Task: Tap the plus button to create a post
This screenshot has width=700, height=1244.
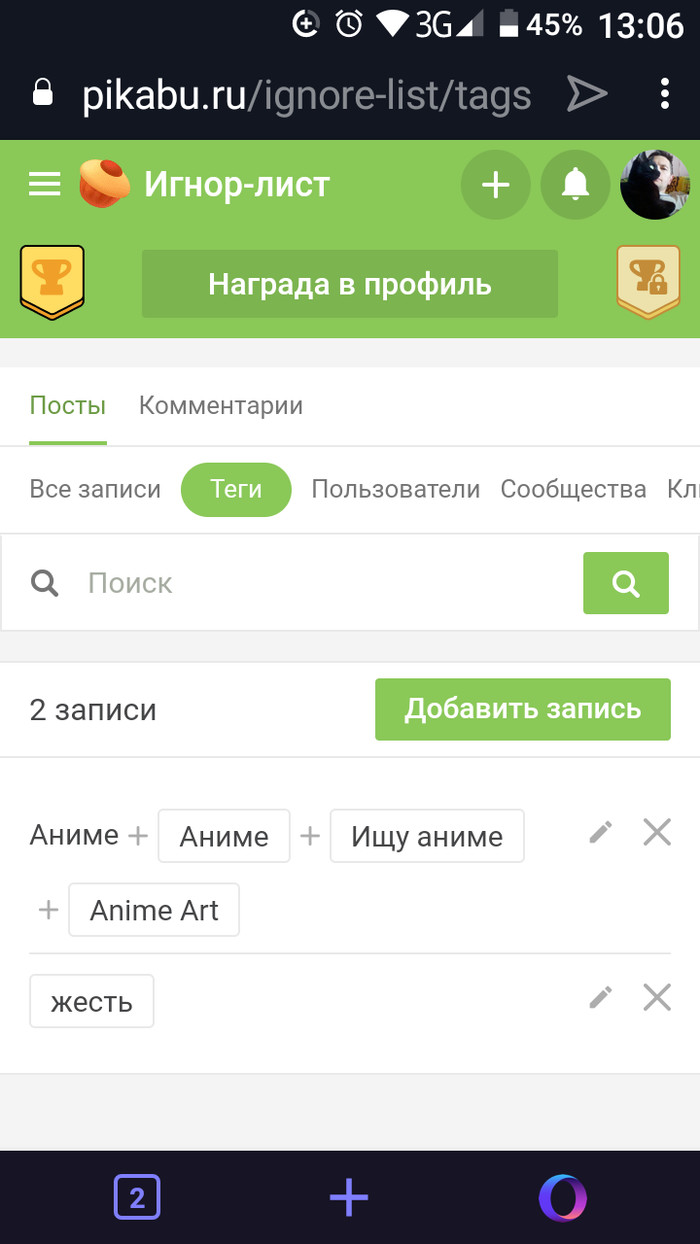Action: pyautogui.click(x=495, y=185)
